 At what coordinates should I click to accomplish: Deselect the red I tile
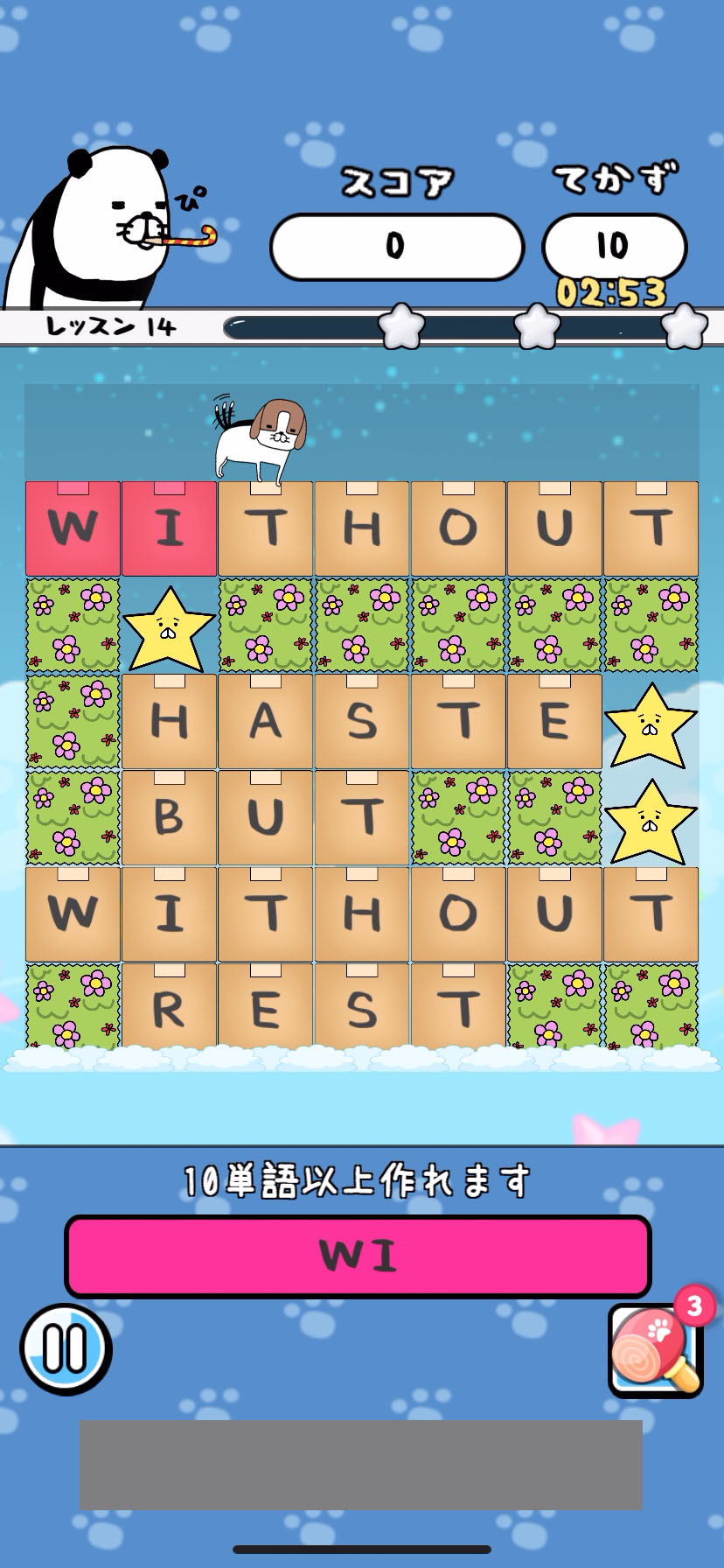(x=170, y=528)
